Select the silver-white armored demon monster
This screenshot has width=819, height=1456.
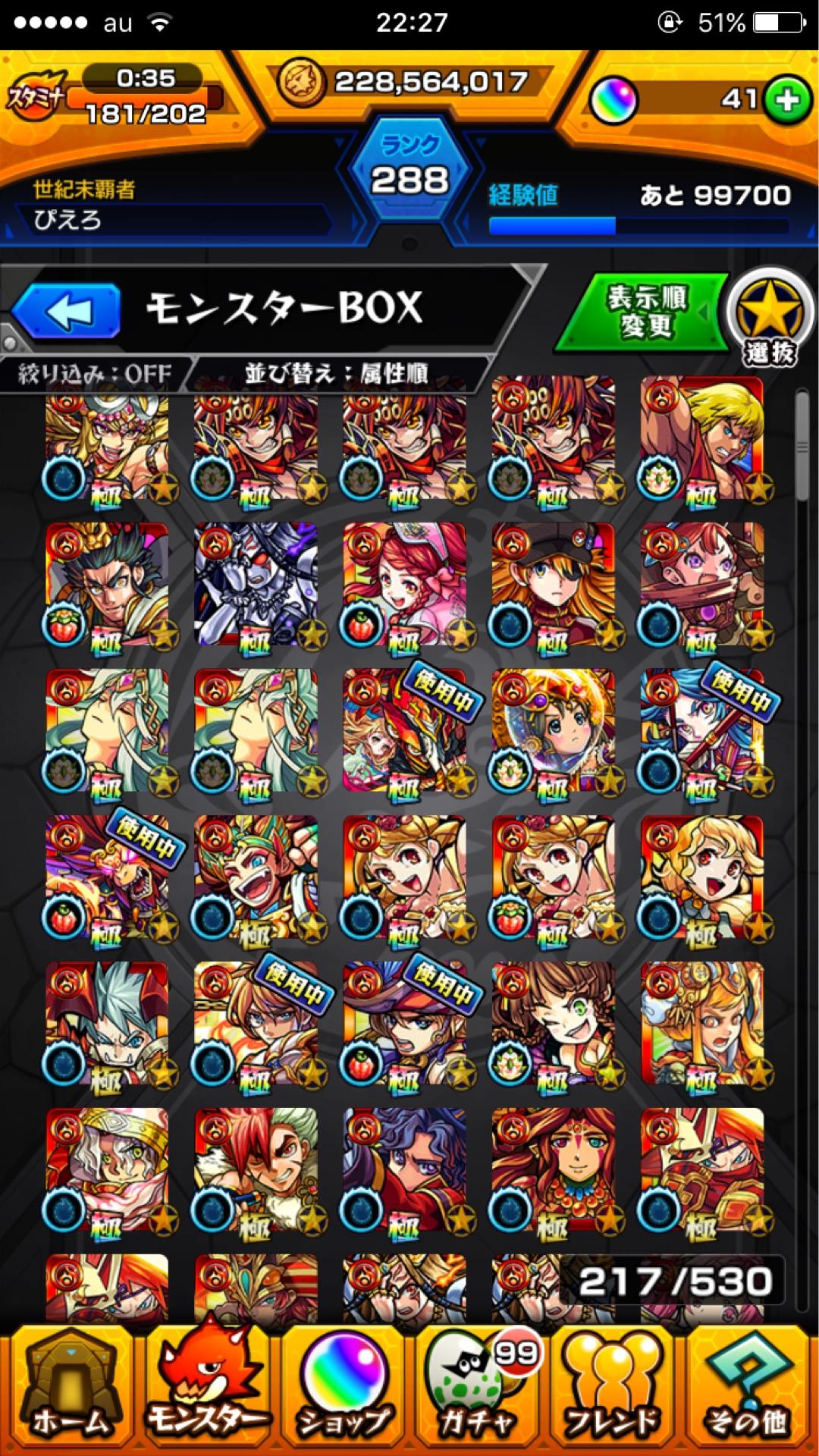[256, 584]
